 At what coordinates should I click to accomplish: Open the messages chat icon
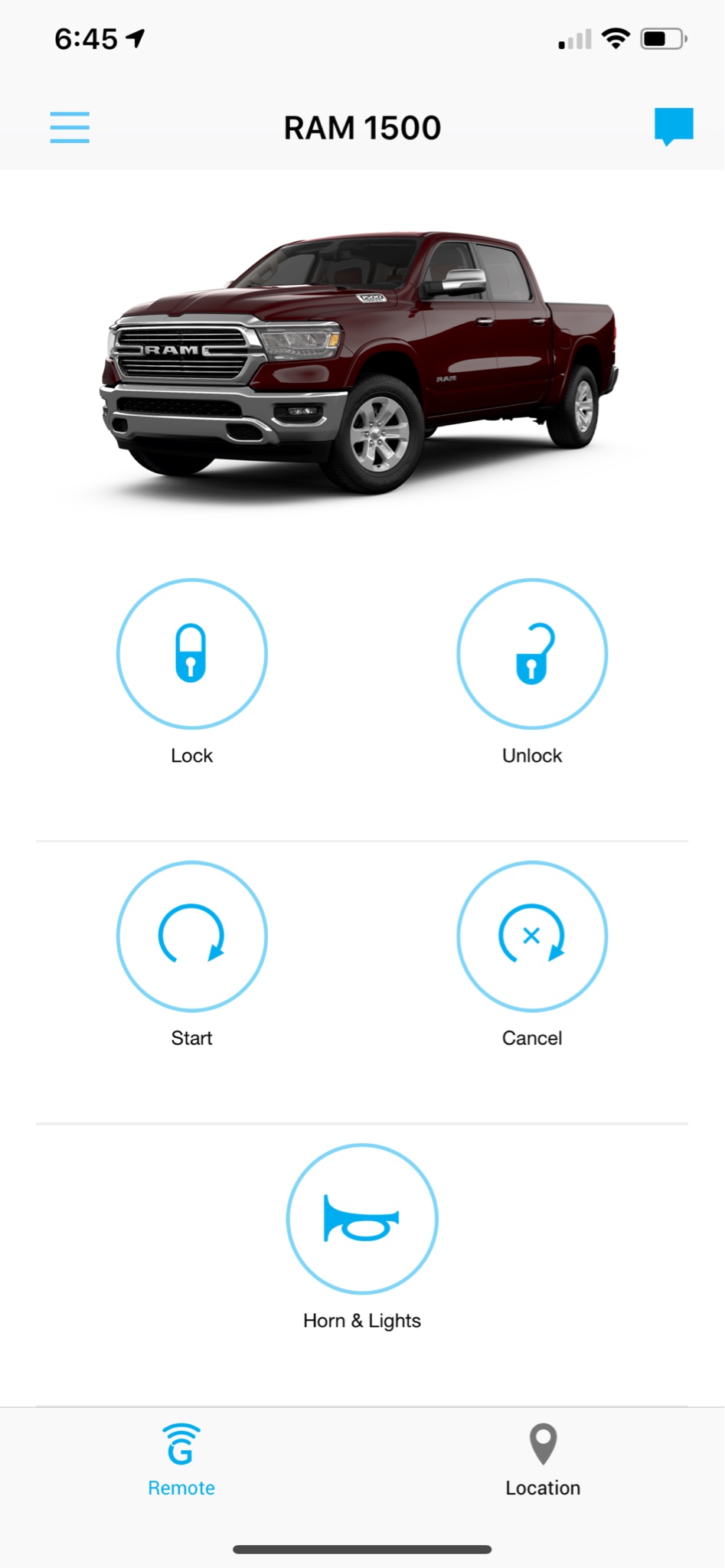tap(673, 126)
